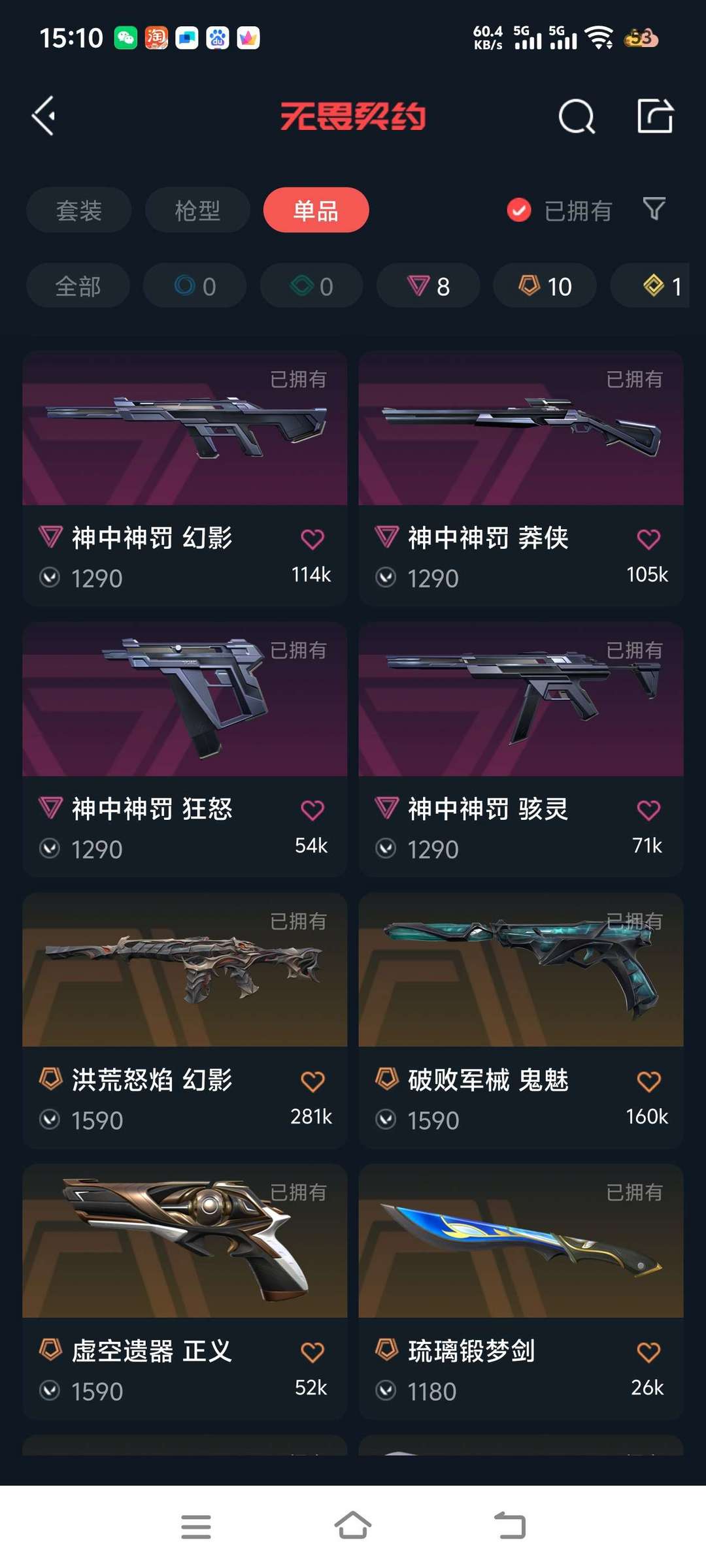Switch to the 套装 tab
706x1568 pixels.
(79, 210)
